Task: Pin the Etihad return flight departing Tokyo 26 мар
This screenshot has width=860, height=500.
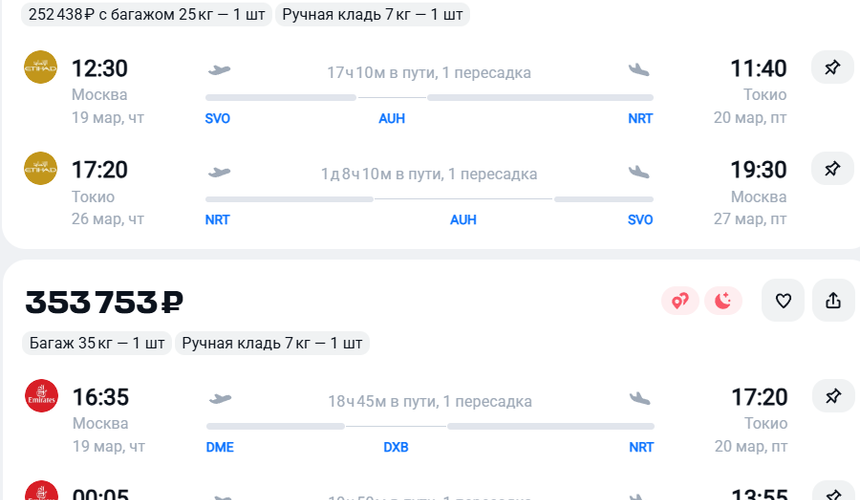Action: point(832,169)
